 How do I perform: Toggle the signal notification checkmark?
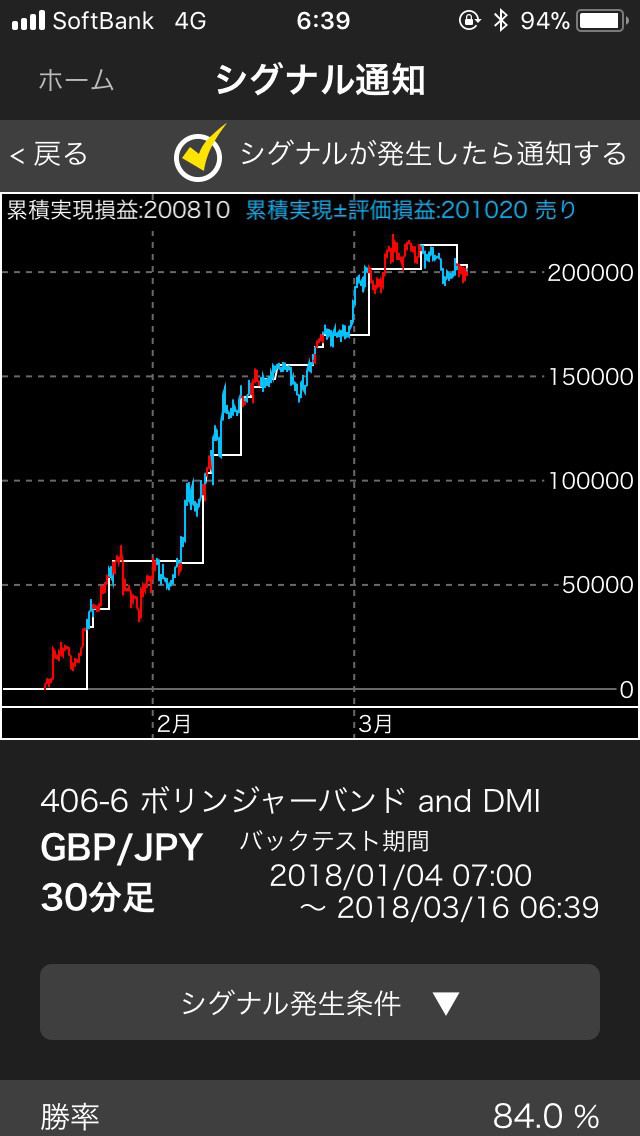tap(199, 154)
